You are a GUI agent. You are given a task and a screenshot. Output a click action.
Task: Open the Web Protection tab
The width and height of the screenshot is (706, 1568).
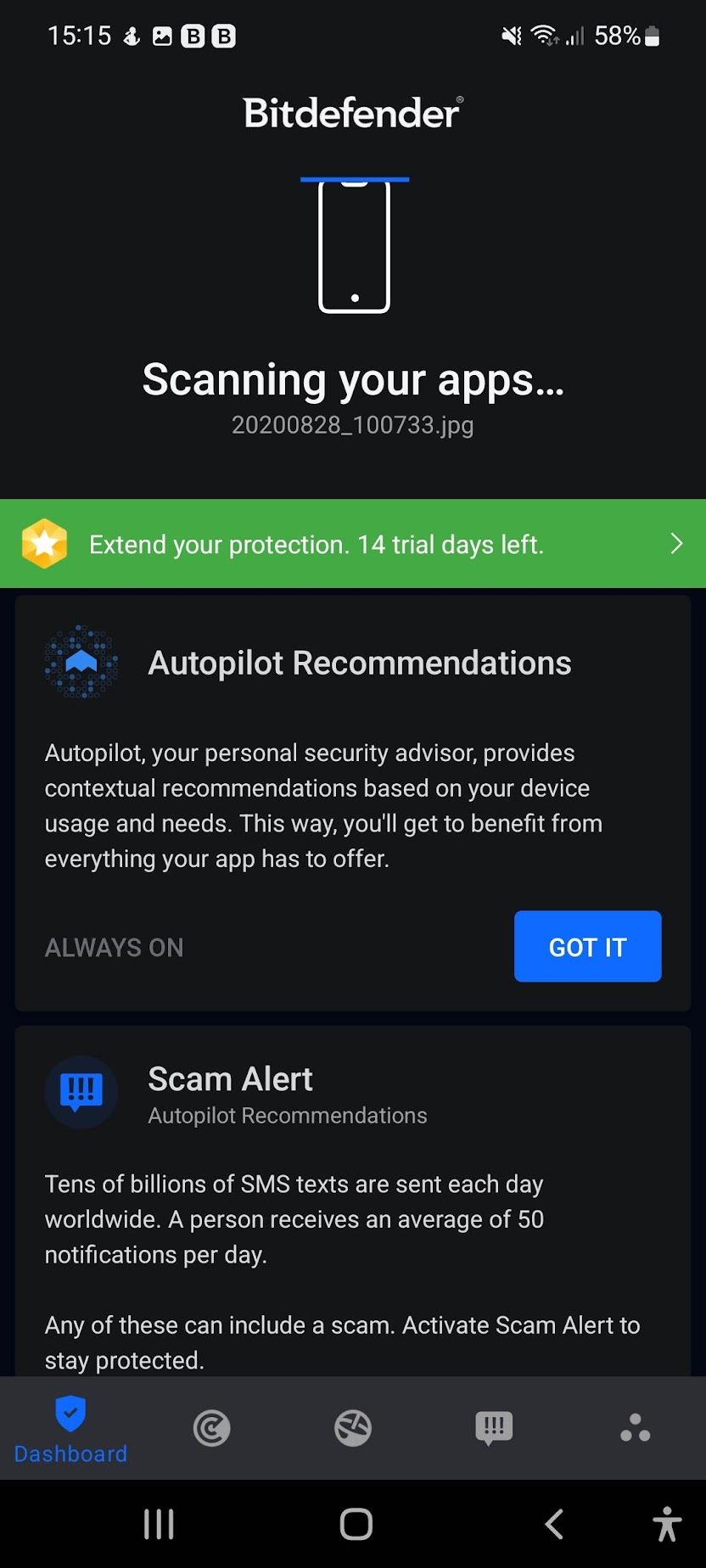point(353,1428)
